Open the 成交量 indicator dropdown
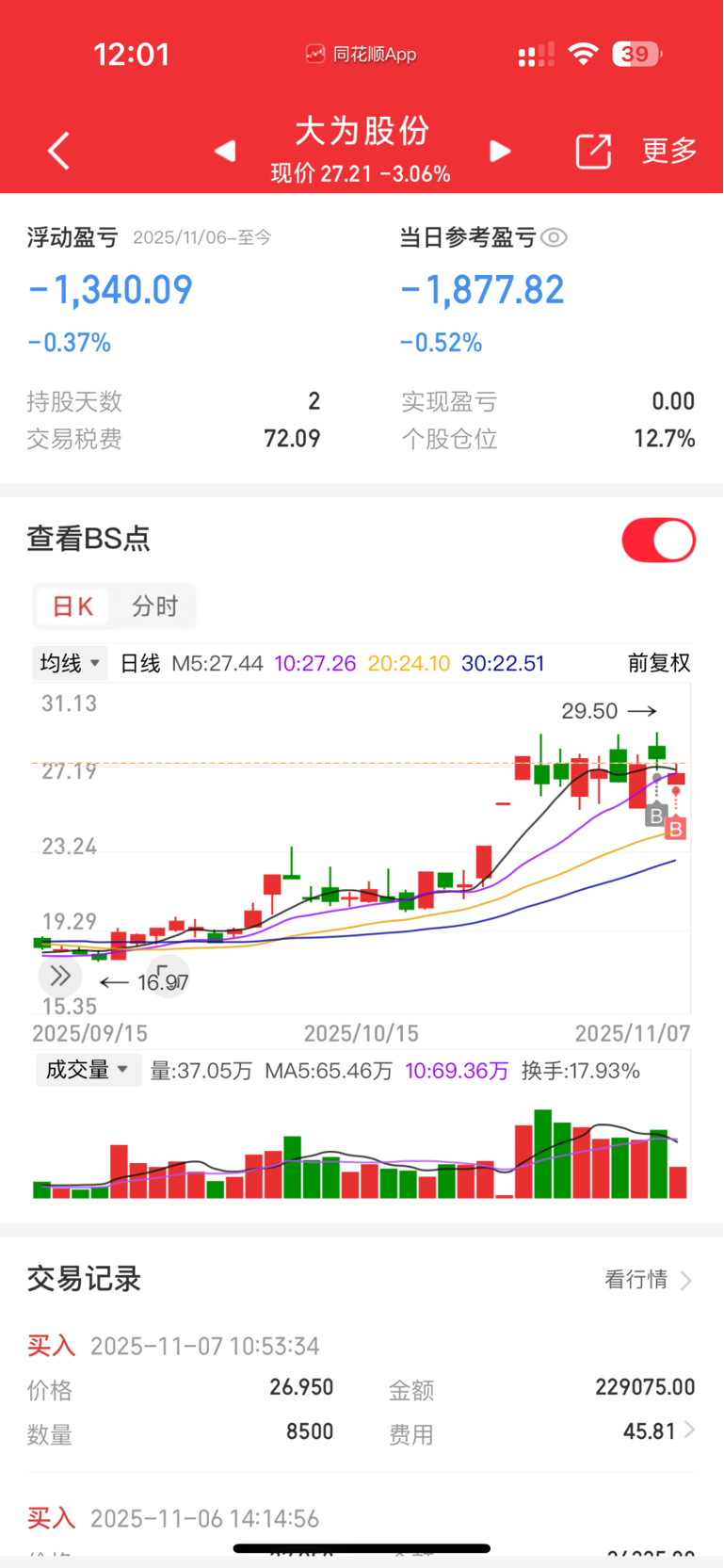The image size is (724, 1568). (x=88, y=1070)
